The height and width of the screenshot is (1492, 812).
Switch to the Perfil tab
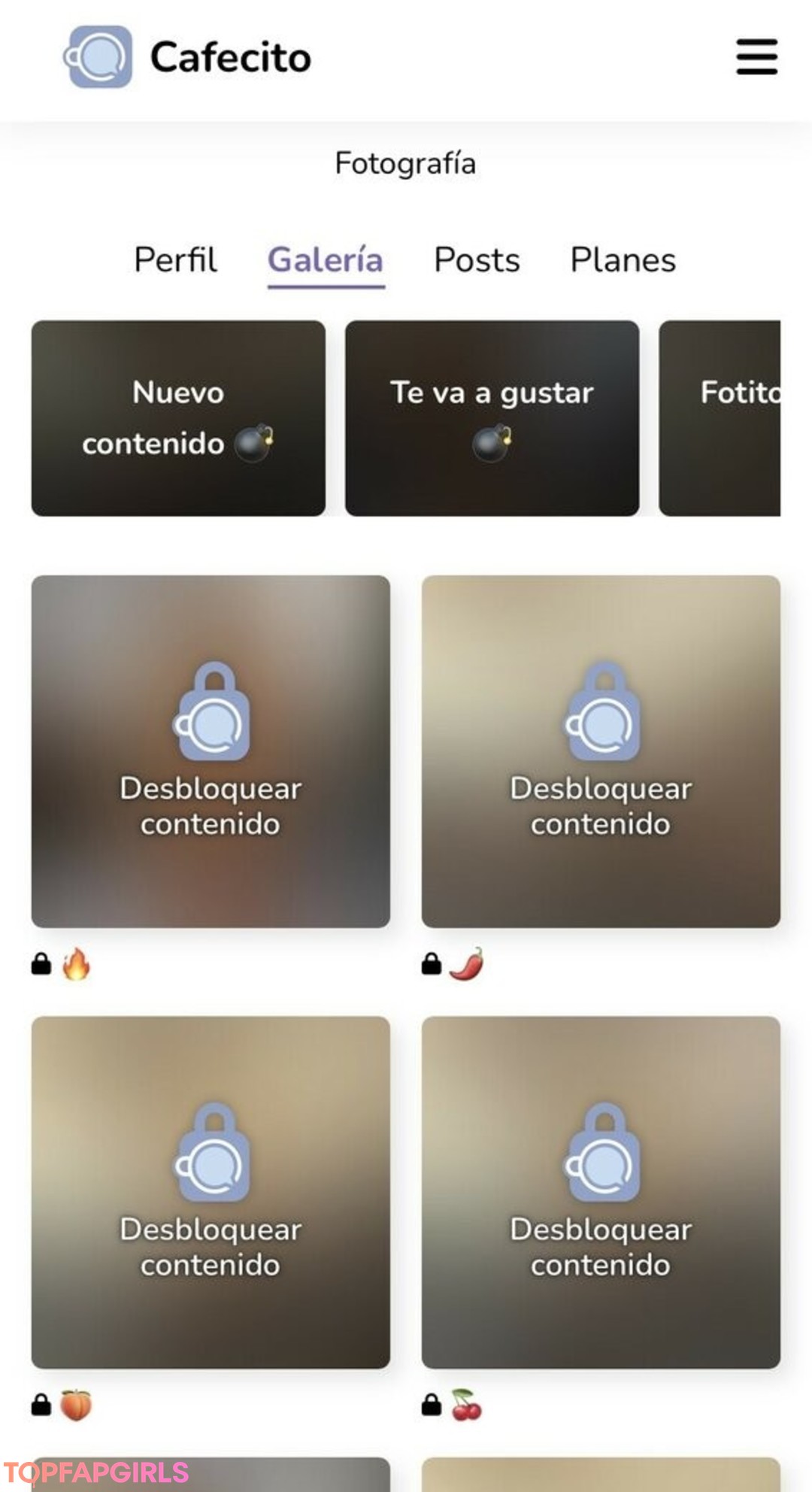tap(175, 260)
